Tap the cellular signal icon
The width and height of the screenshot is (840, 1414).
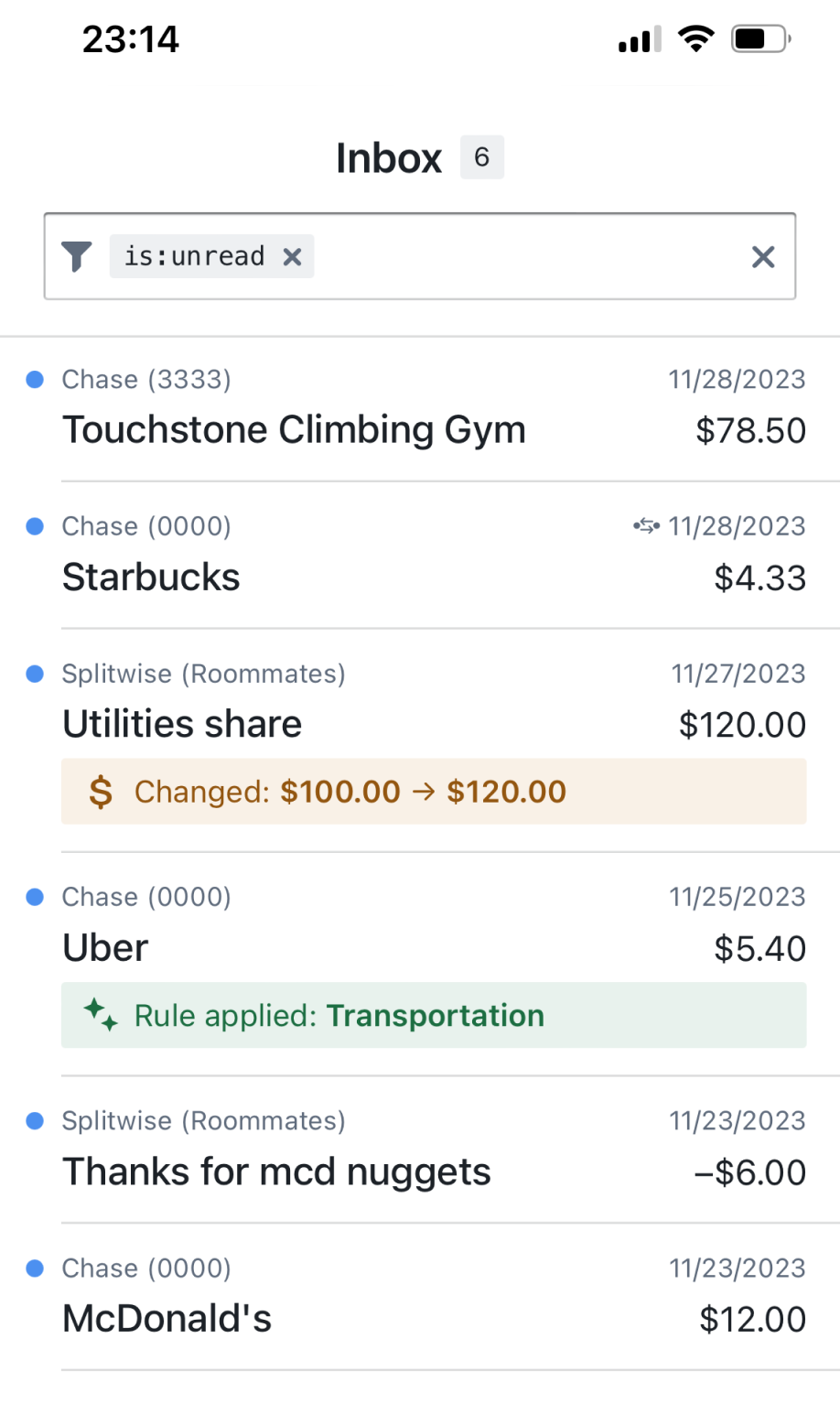click(637, 38)
